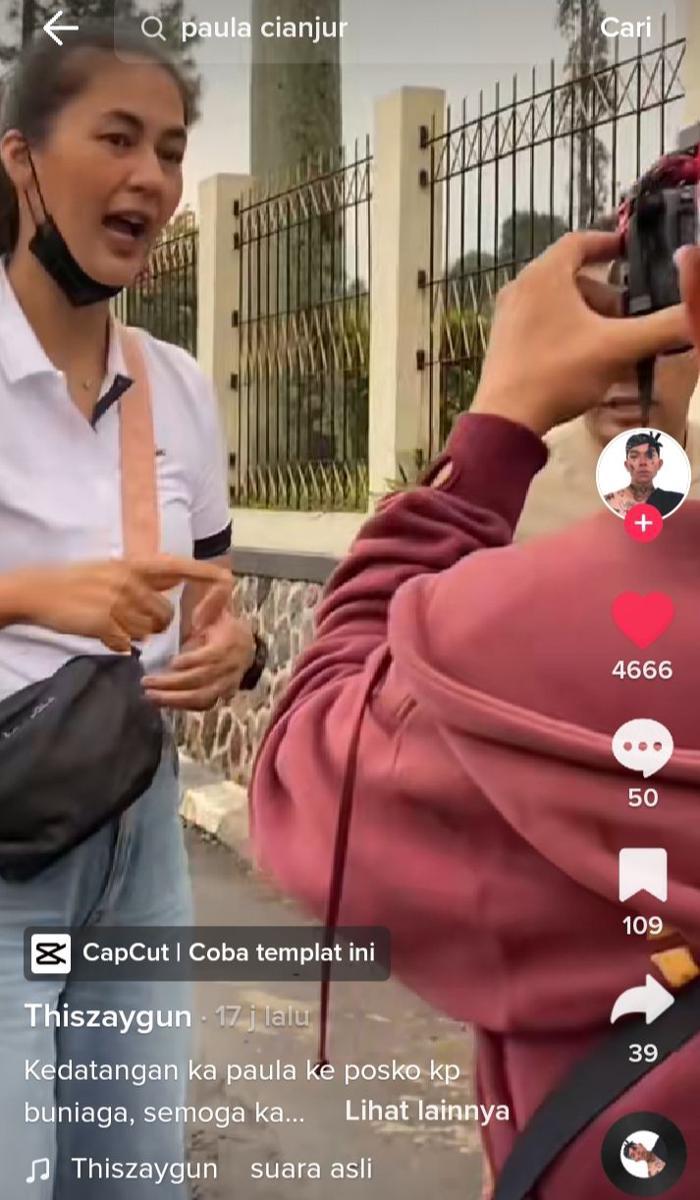The width and height of the screenshot is (700, 1200).
Task: Follow the creator with the plus button
Action: coord(643,523)
